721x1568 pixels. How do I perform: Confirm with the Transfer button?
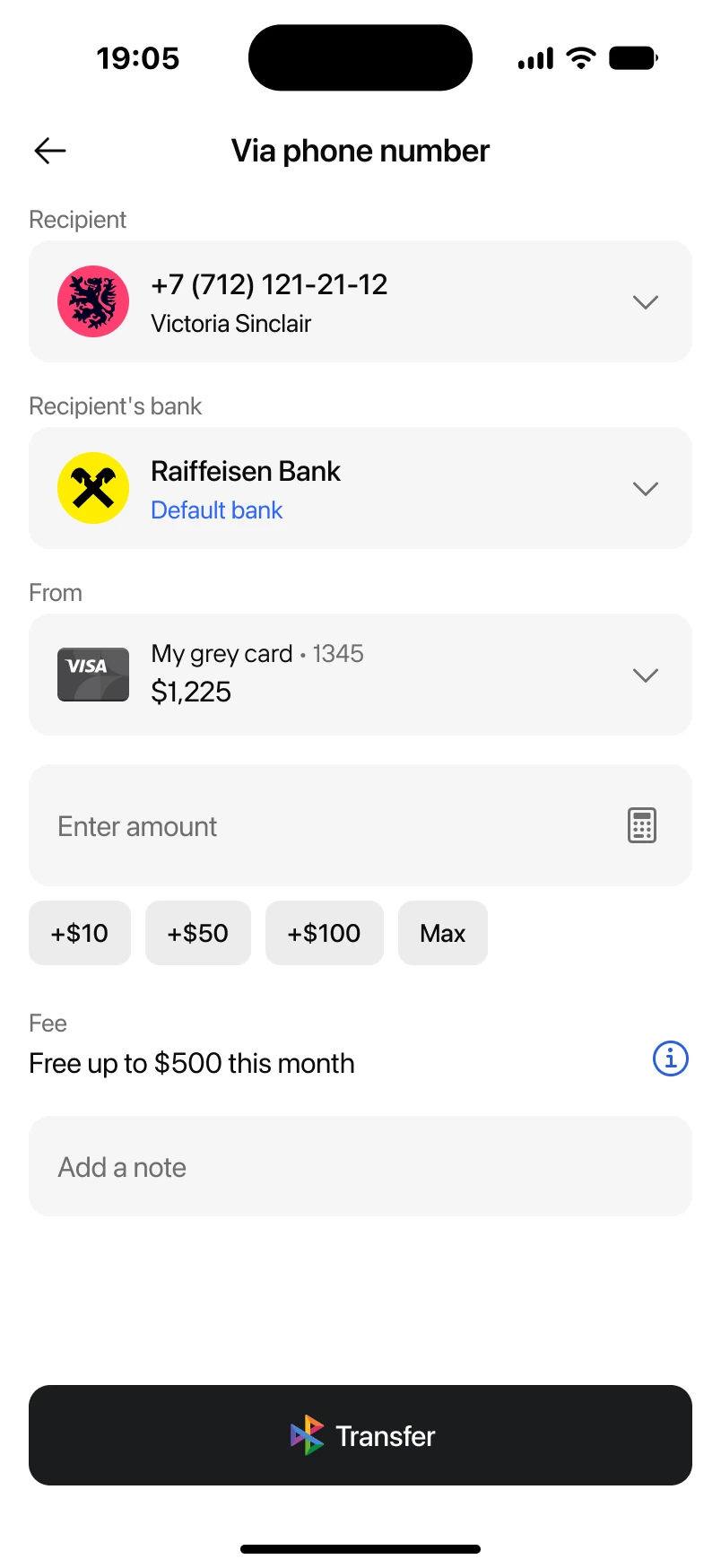pos(360,1435)
